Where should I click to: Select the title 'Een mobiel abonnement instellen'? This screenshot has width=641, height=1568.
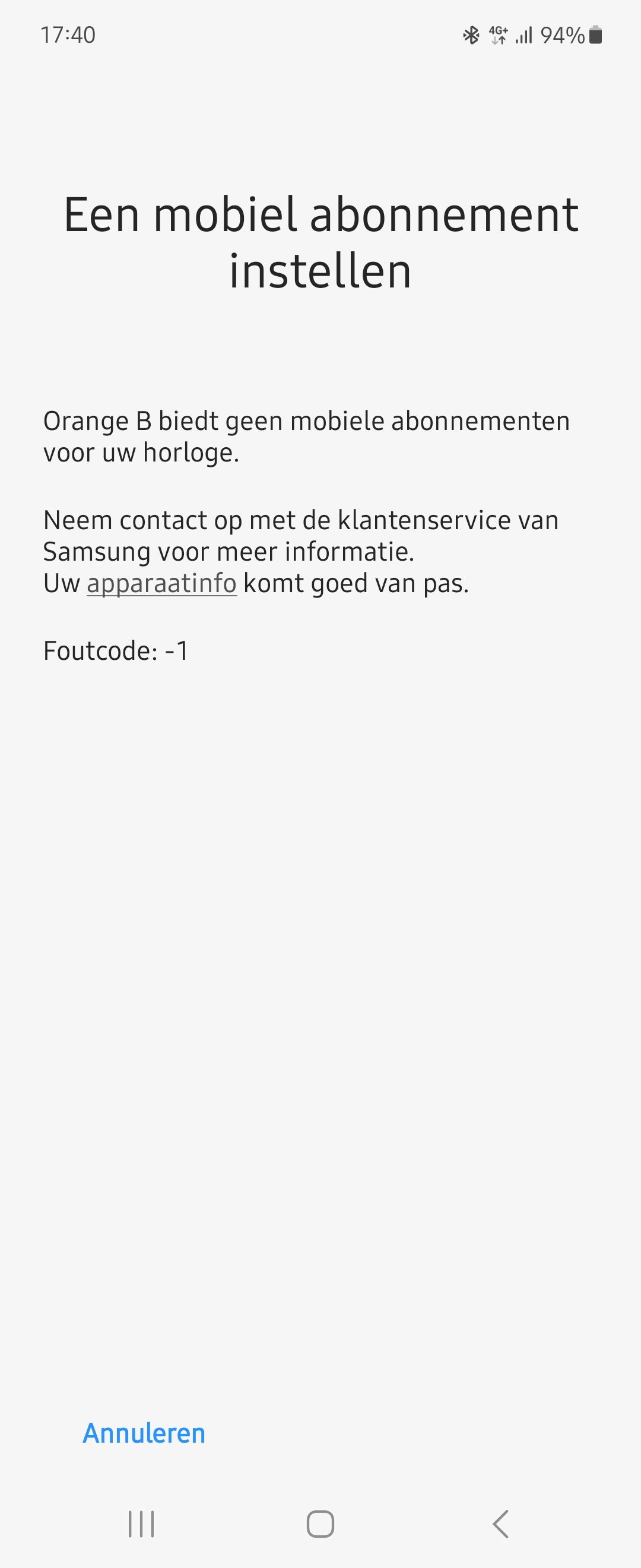pos(320,241)
